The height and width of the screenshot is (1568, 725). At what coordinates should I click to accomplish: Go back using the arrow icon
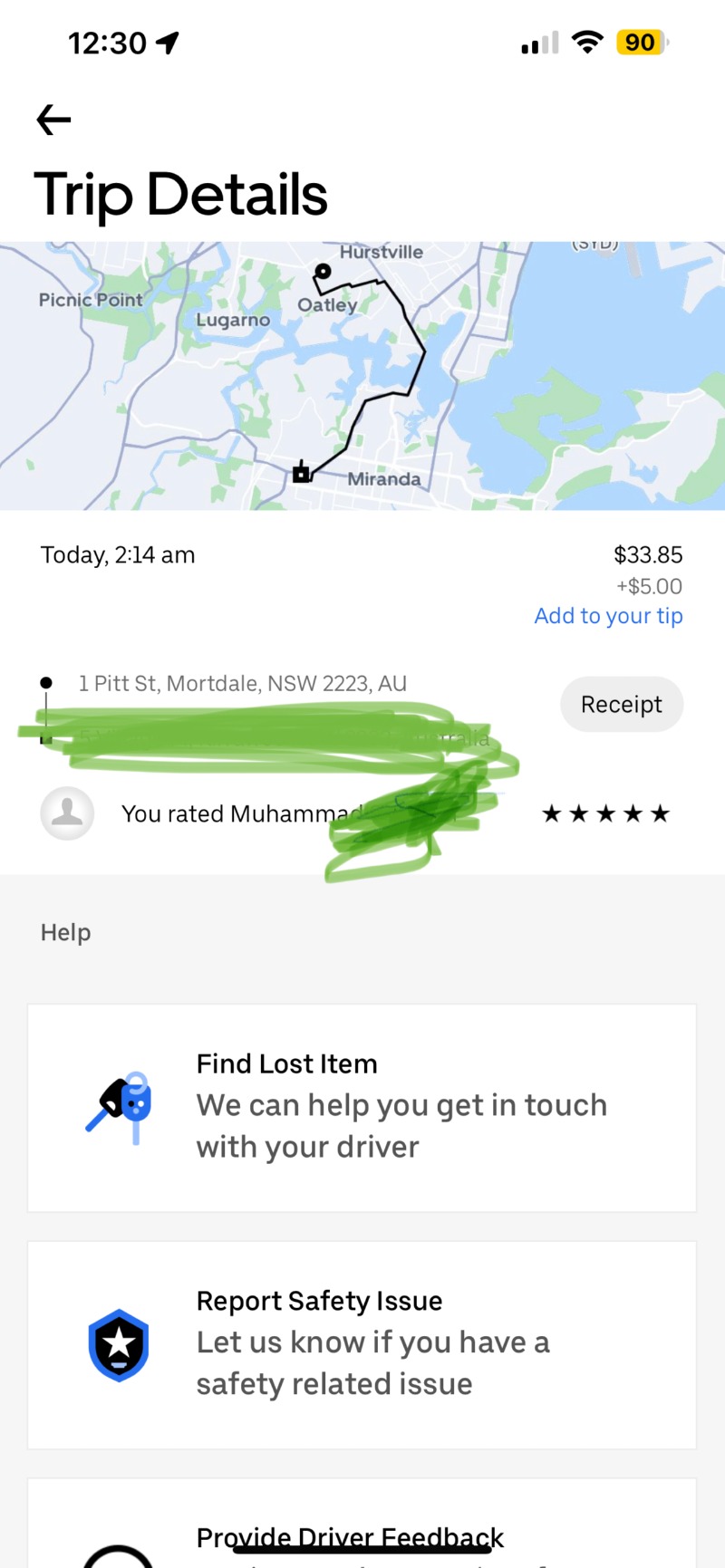point(53,120)
